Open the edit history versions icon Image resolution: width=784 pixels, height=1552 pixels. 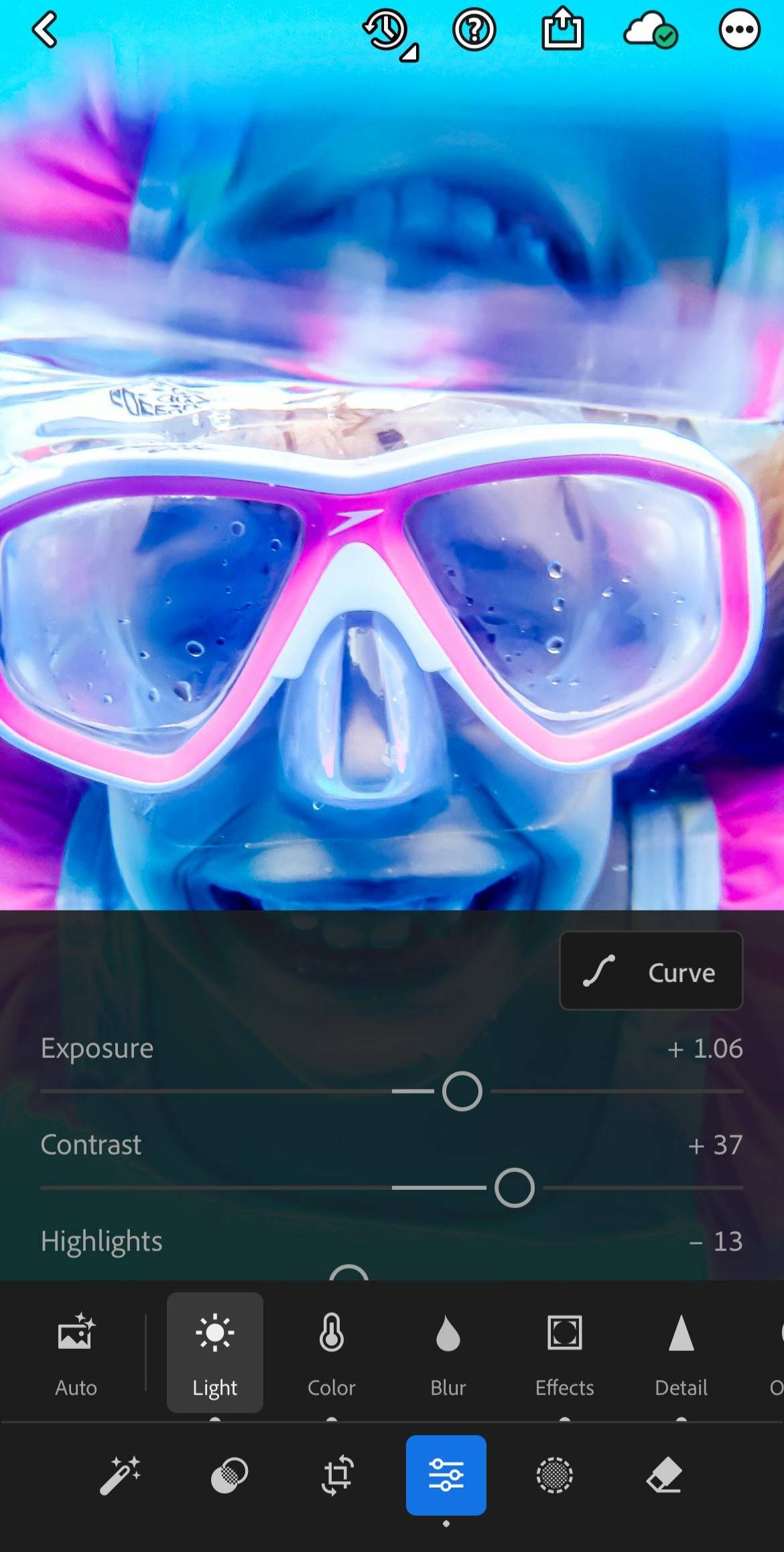tap(388, 32)
